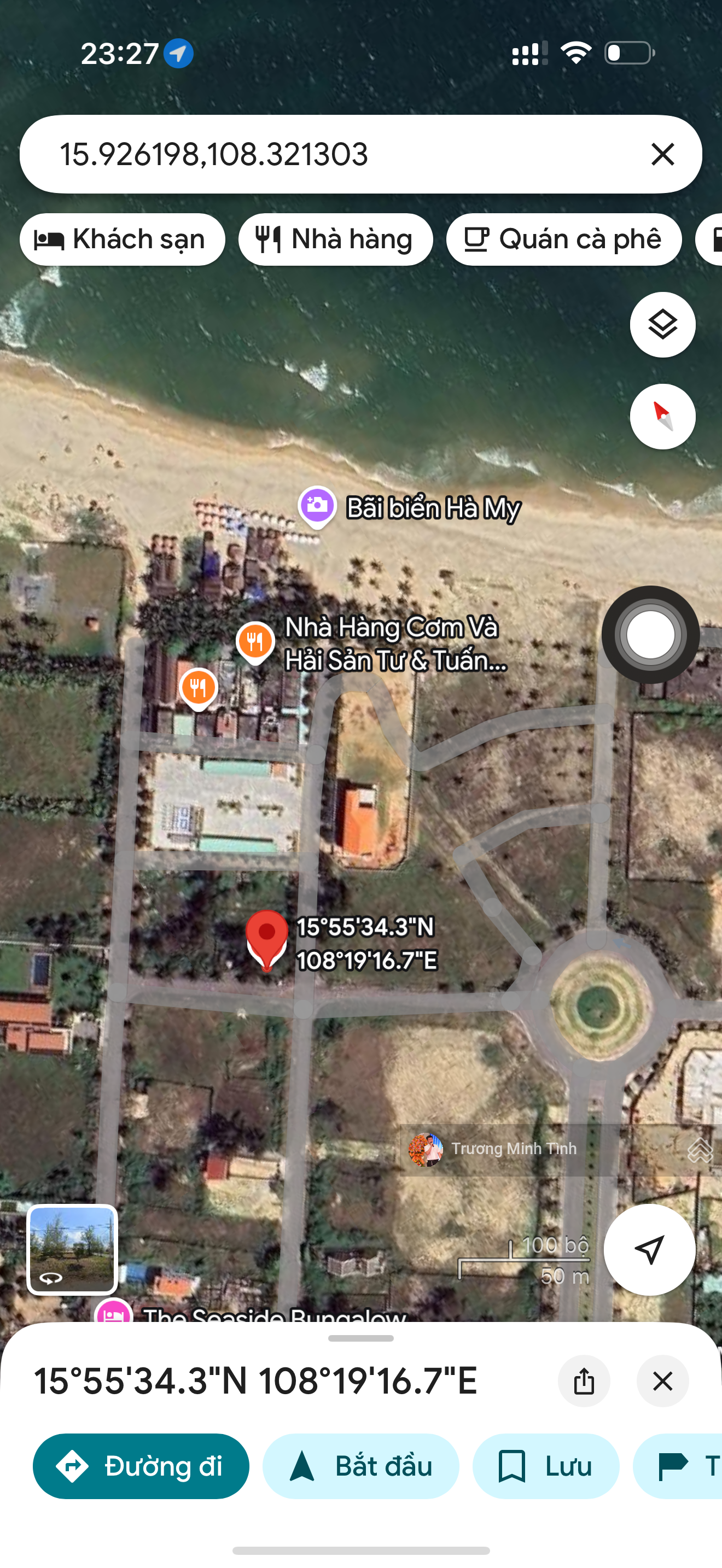Viewport: 722px width, 1568px height.
Task: Open Nhà Hàng Cơm Và Hải Sản marker
Action: [255, 641]
